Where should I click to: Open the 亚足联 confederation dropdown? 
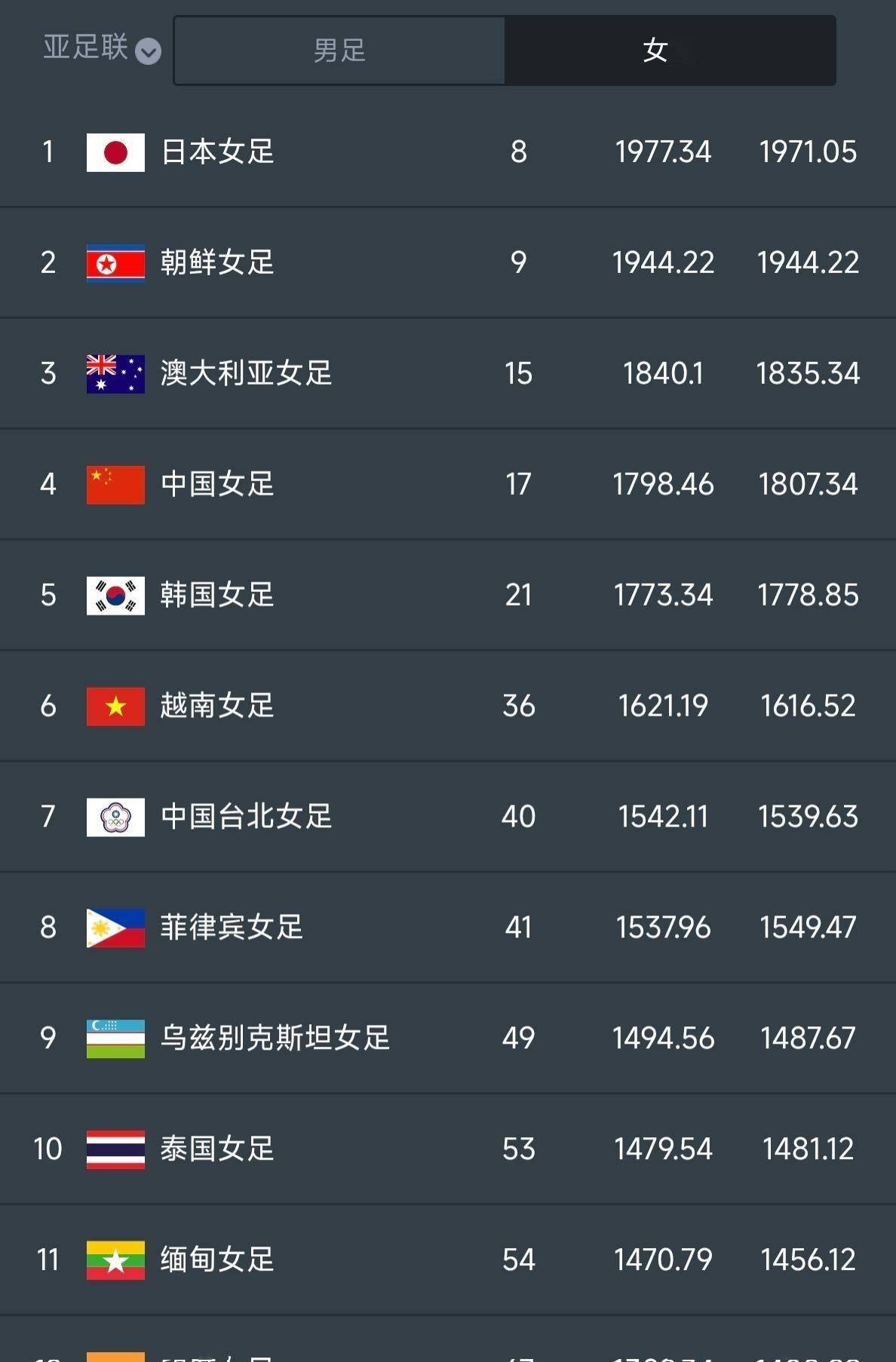click(102, 49)
